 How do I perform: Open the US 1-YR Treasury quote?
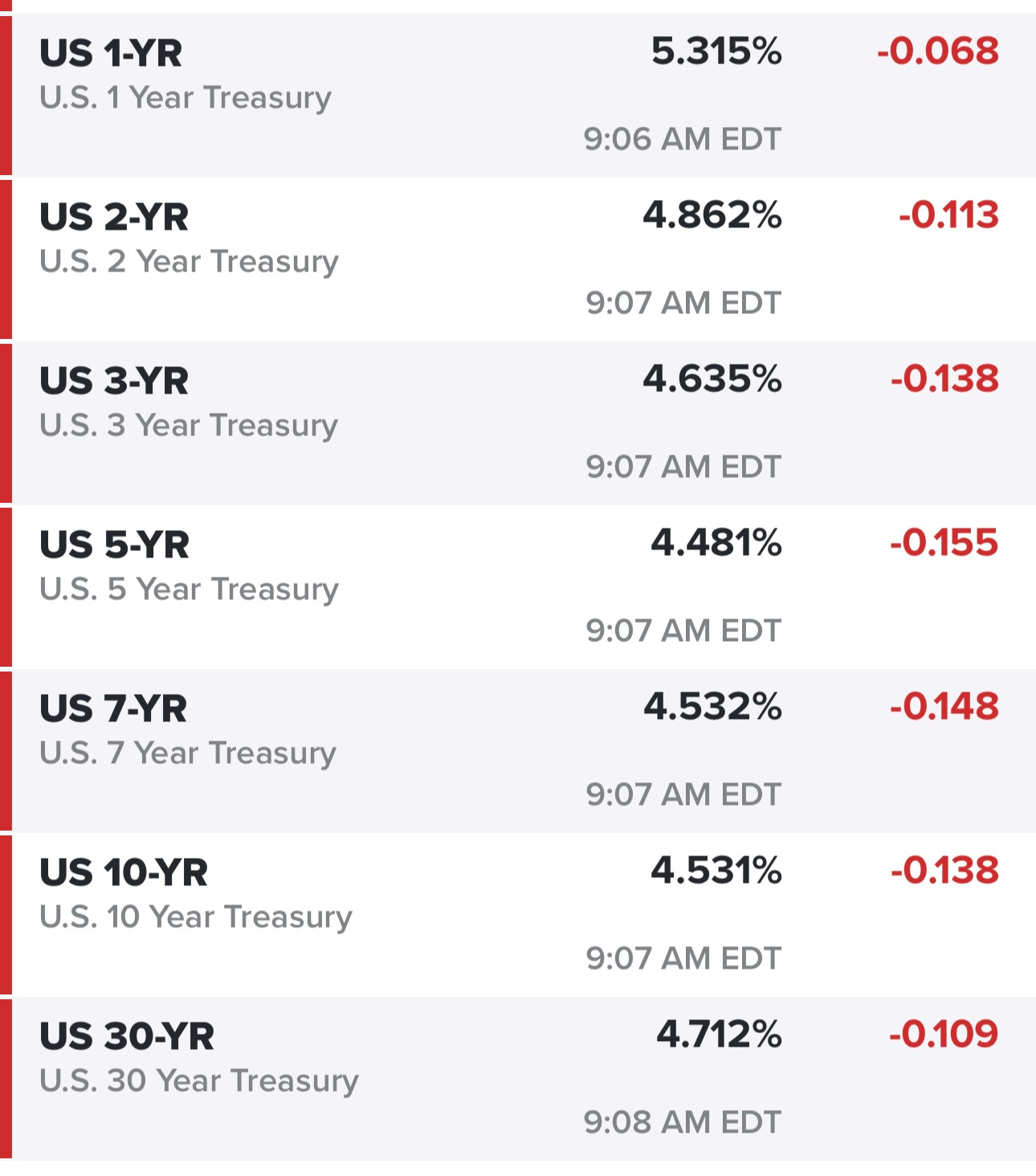click(111, 54)
